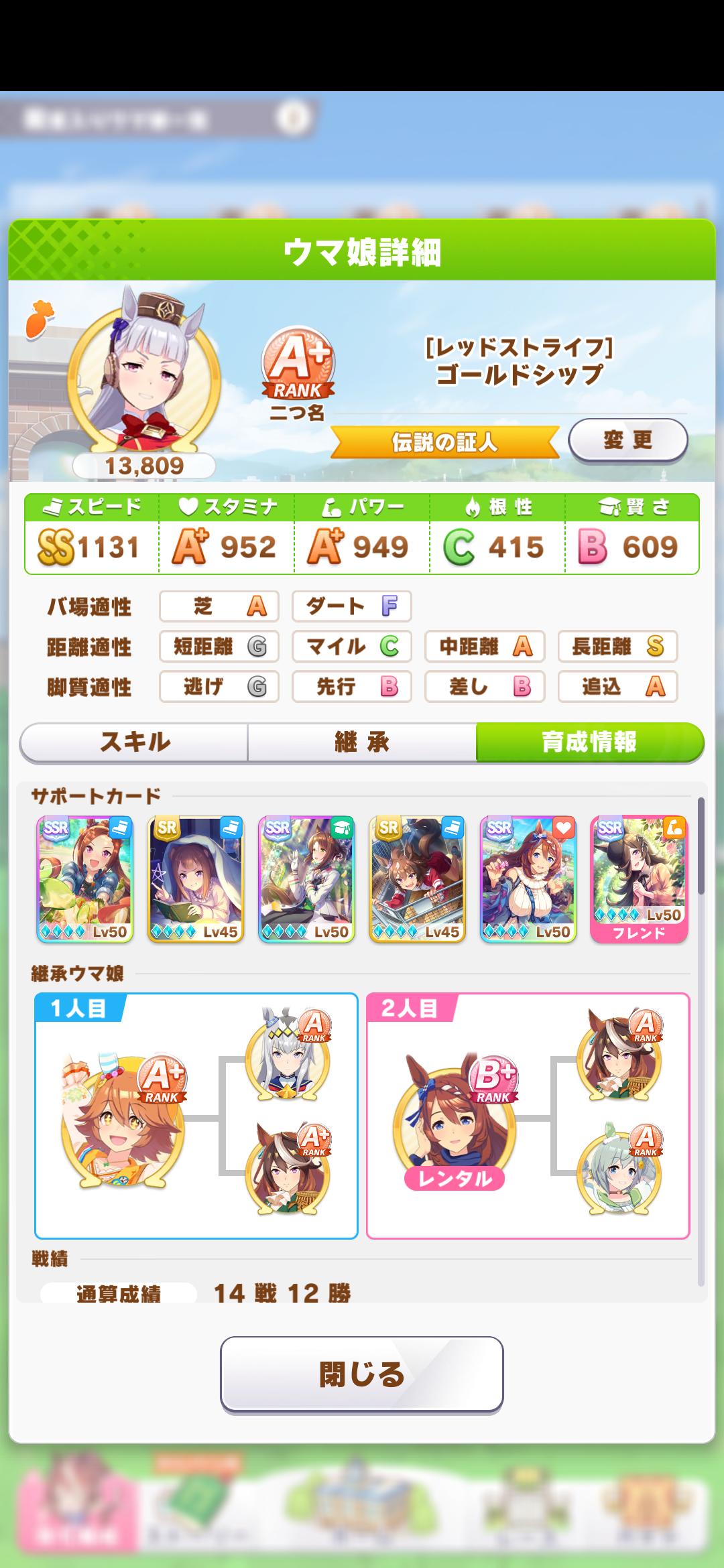Open the first SSR Lv50 support card
724x1568 pixels.
coord(84,879)
